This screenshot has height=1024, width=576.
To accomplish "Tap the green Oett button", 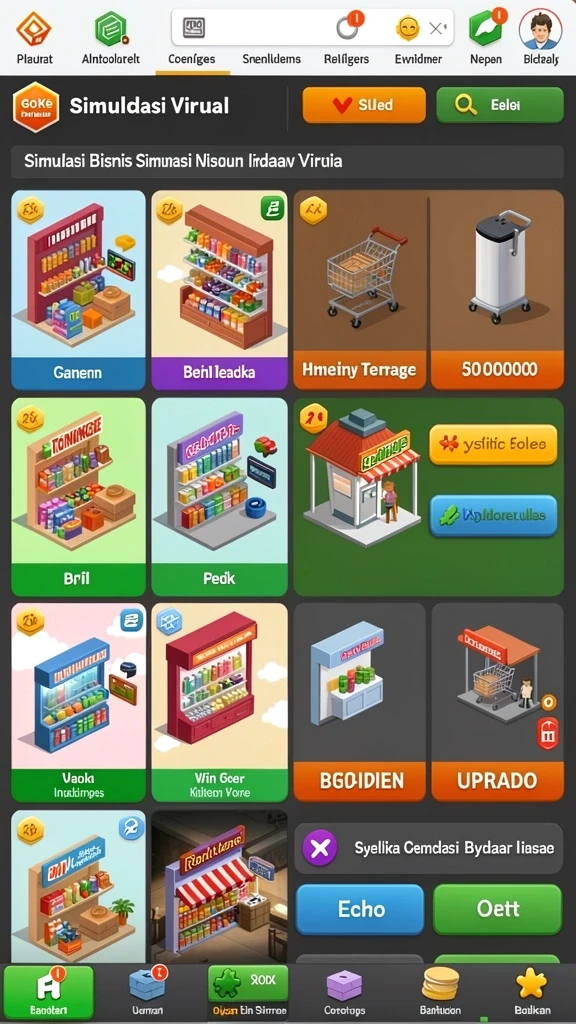I will tap(498, 909).
